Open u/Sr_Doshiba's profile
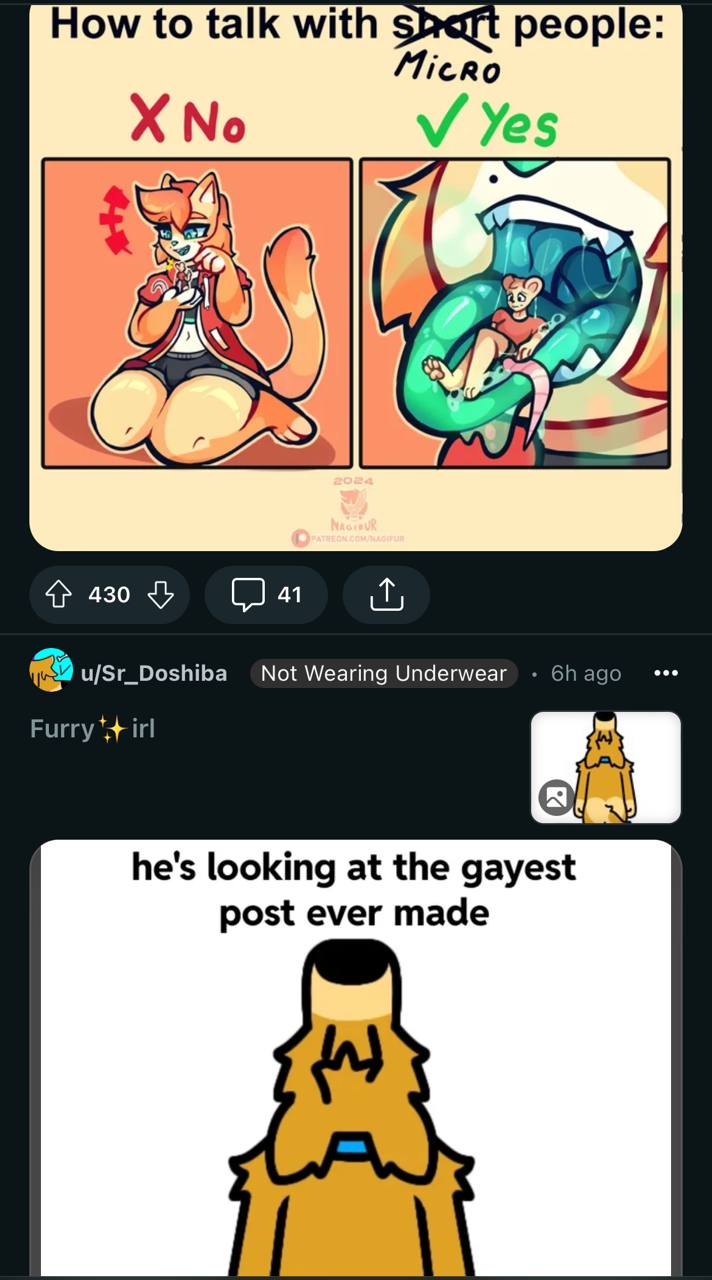This screenshot has width=712, height=1280. pos(153,673)
